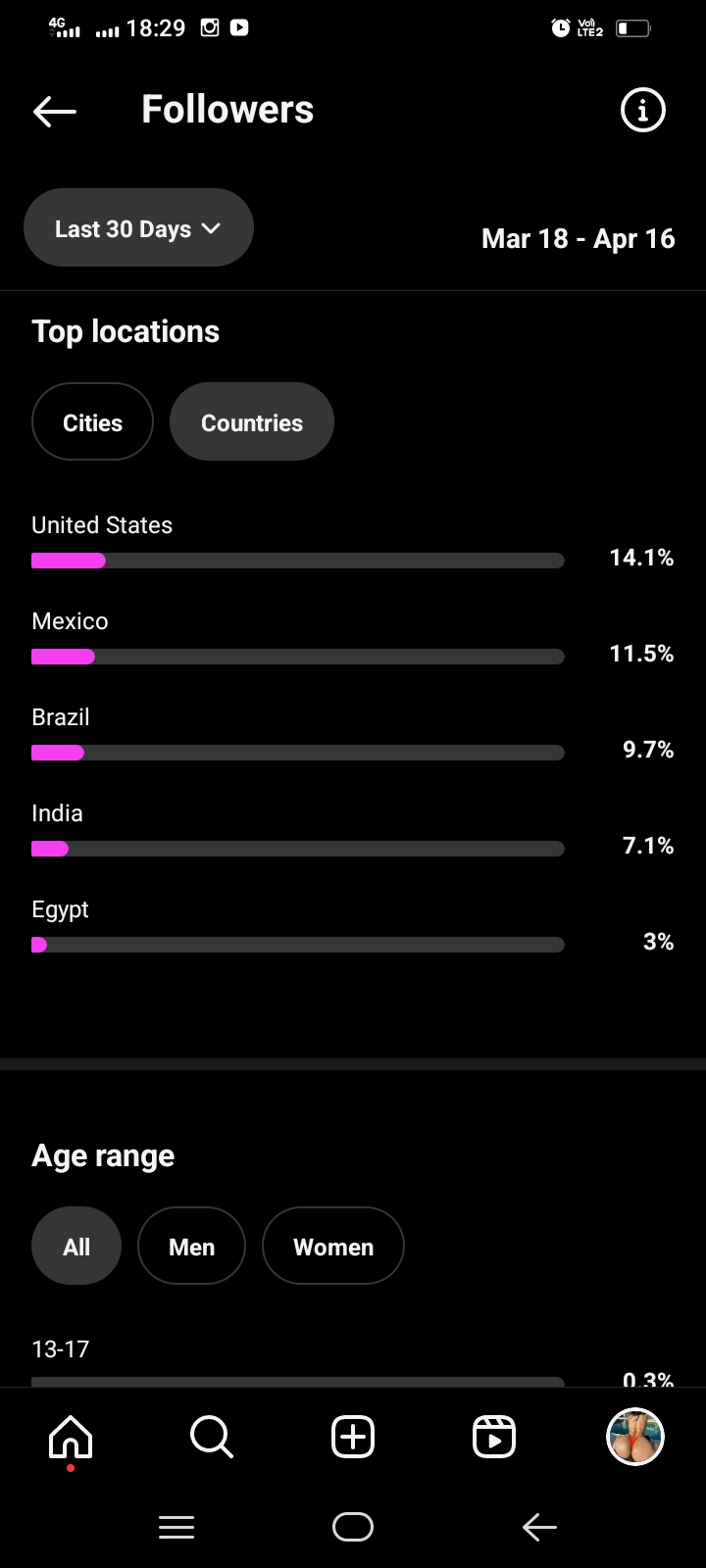Screen dimensions: 706x1568
Task: Select the Countries chip
Action: point(252,422)
